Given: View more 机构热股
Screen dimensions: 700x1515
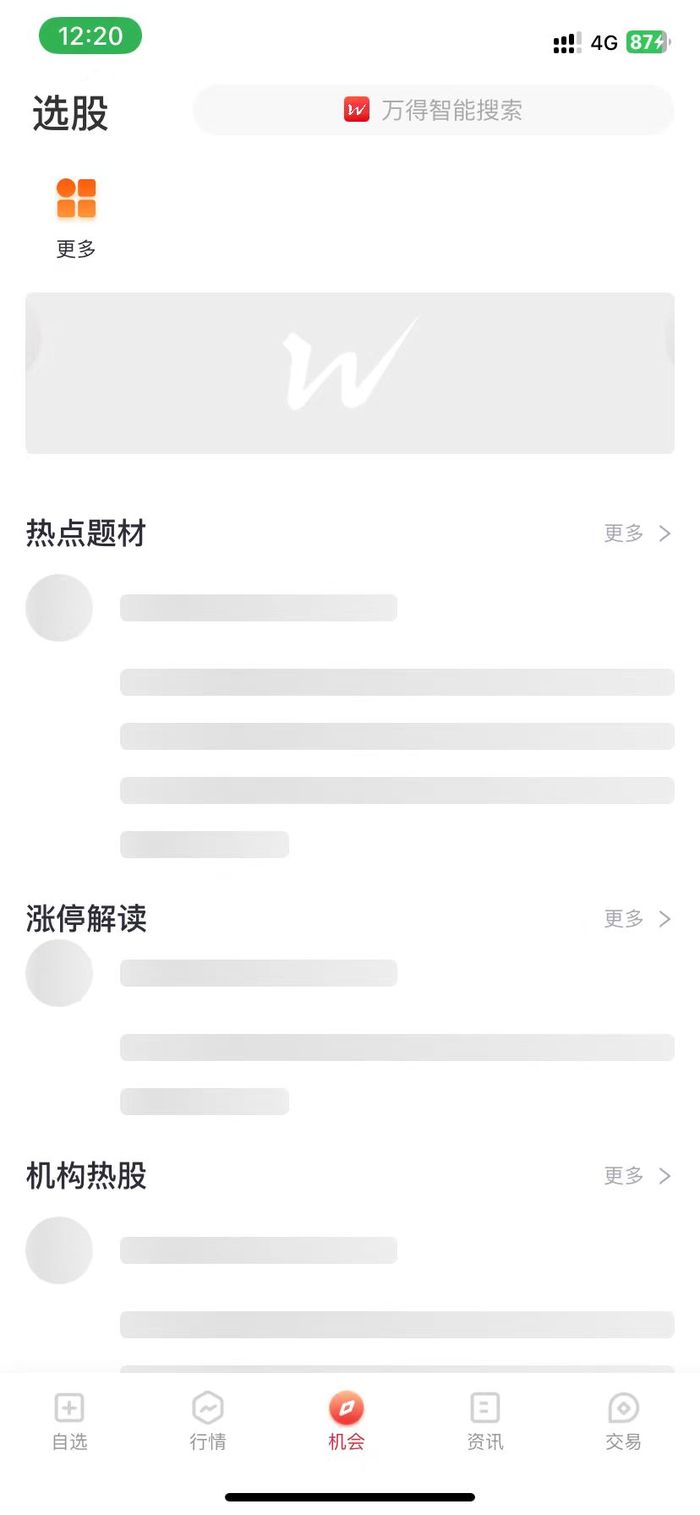Looking at the screenshot, I should (637, 1175).
